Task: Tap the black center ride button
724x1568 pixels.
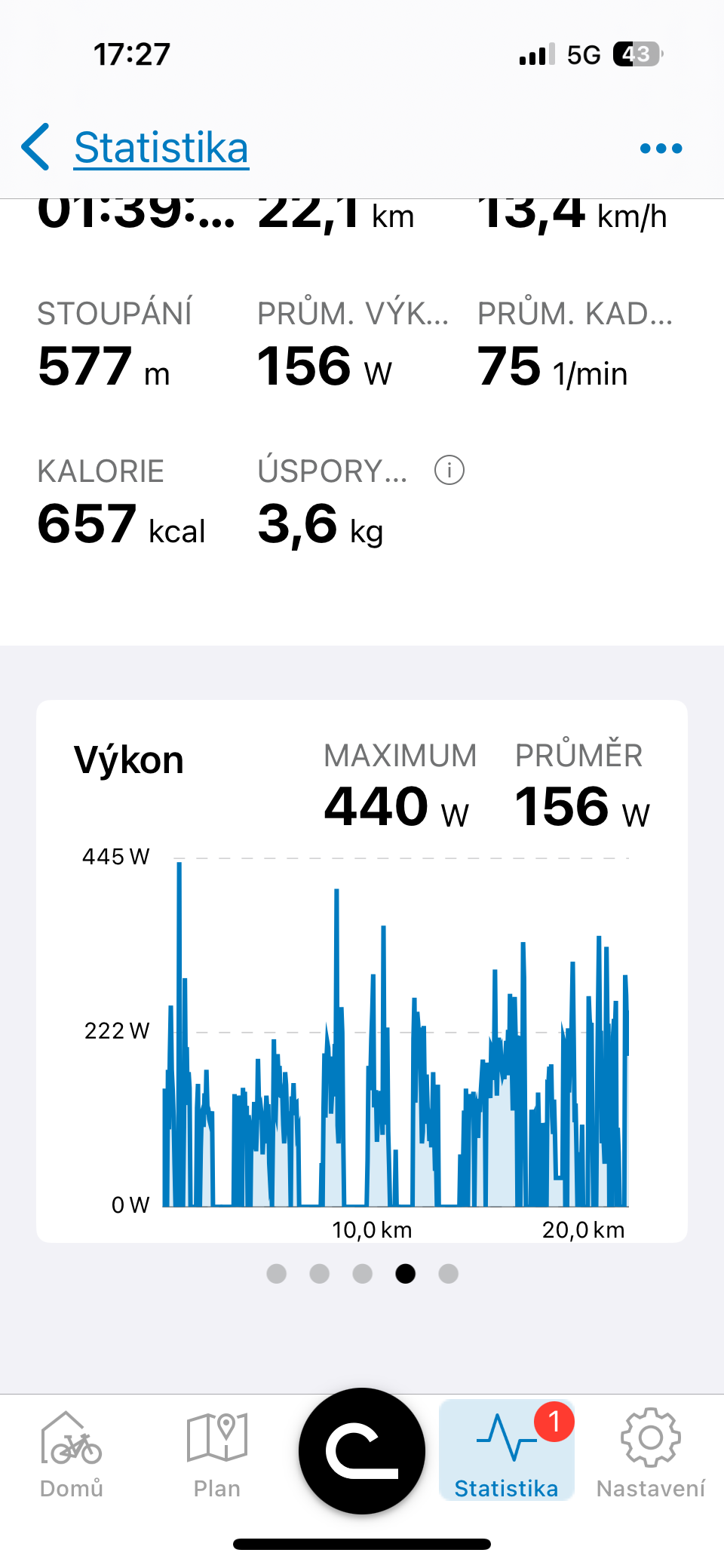Action: tap(362, 1451)
